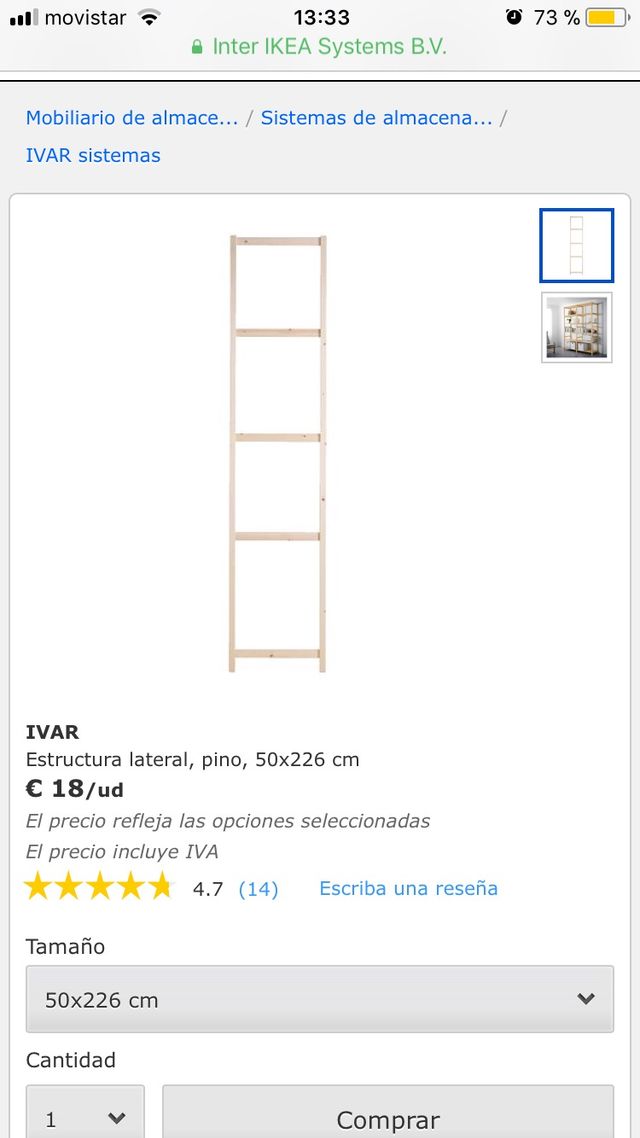640x1138 pixels.
Task: Open Sistemas de almacenamiento breadcrumb link
Action: click(x=376, y=118)
